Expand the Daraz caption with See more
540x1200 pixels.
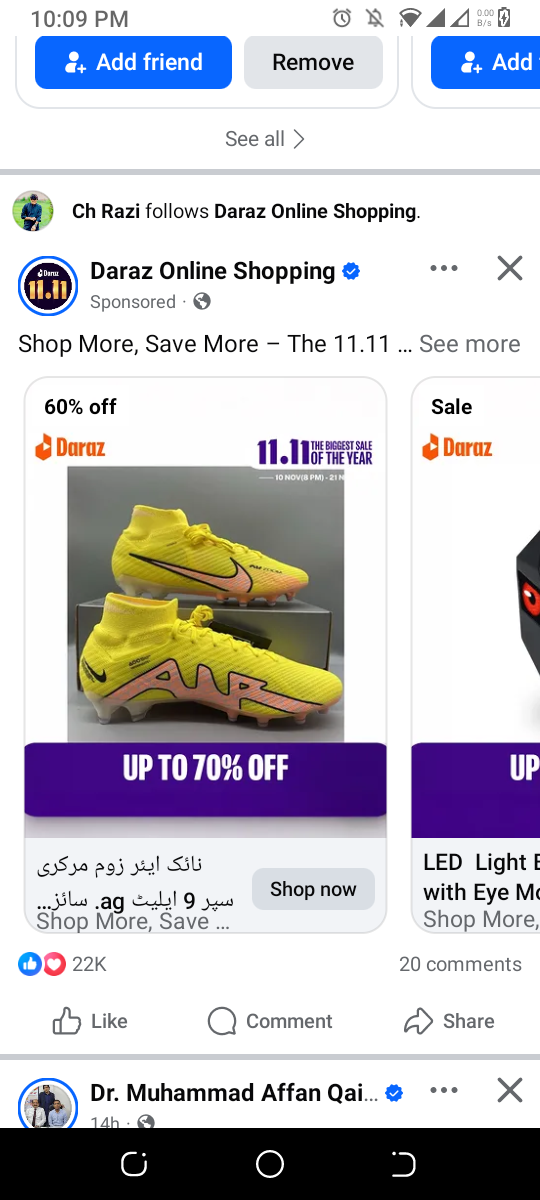coord(470,344)
